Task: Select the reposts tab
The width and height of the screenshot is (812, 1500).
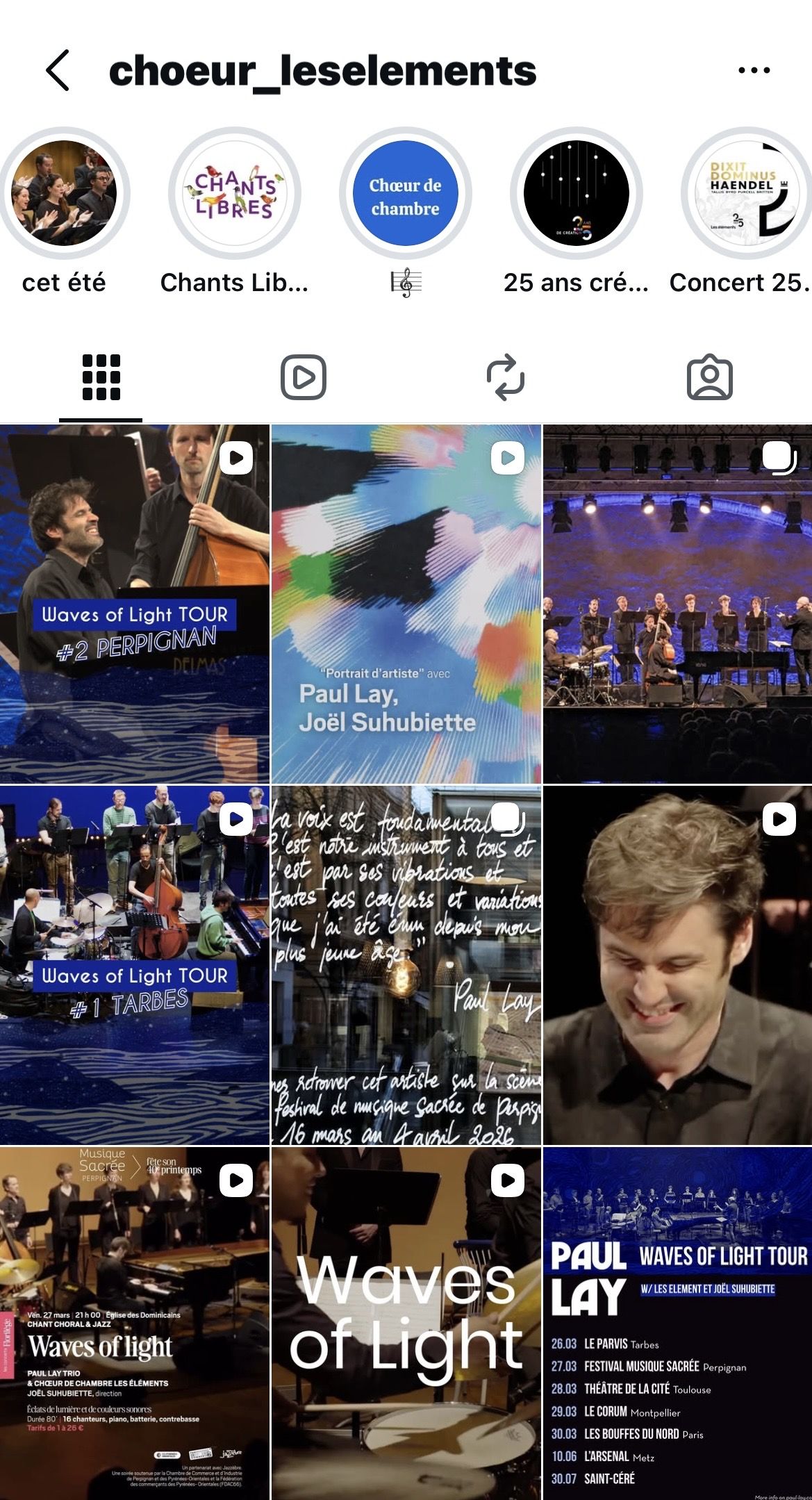Action: pos(506,377)
